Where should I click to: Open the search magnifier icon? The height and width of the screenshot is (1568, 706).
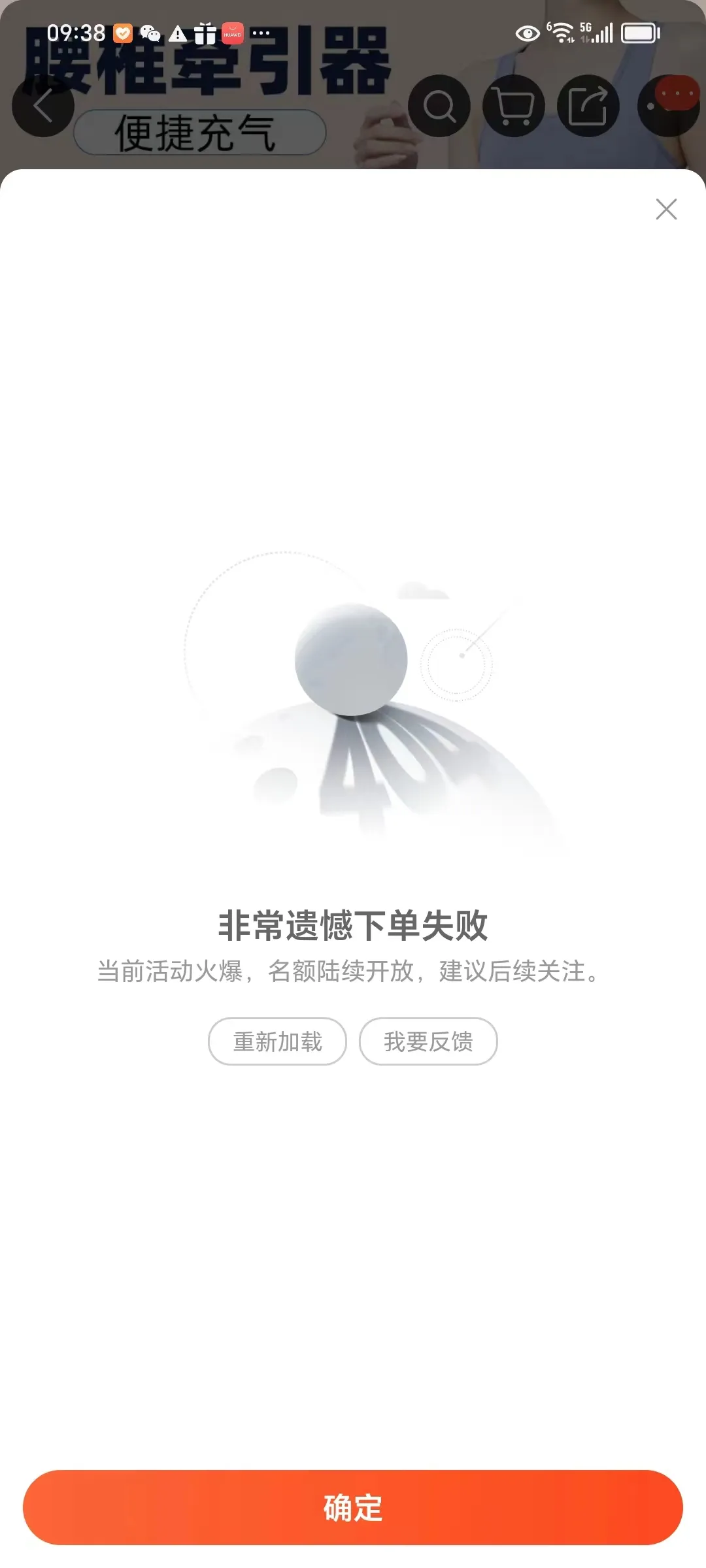441,106
